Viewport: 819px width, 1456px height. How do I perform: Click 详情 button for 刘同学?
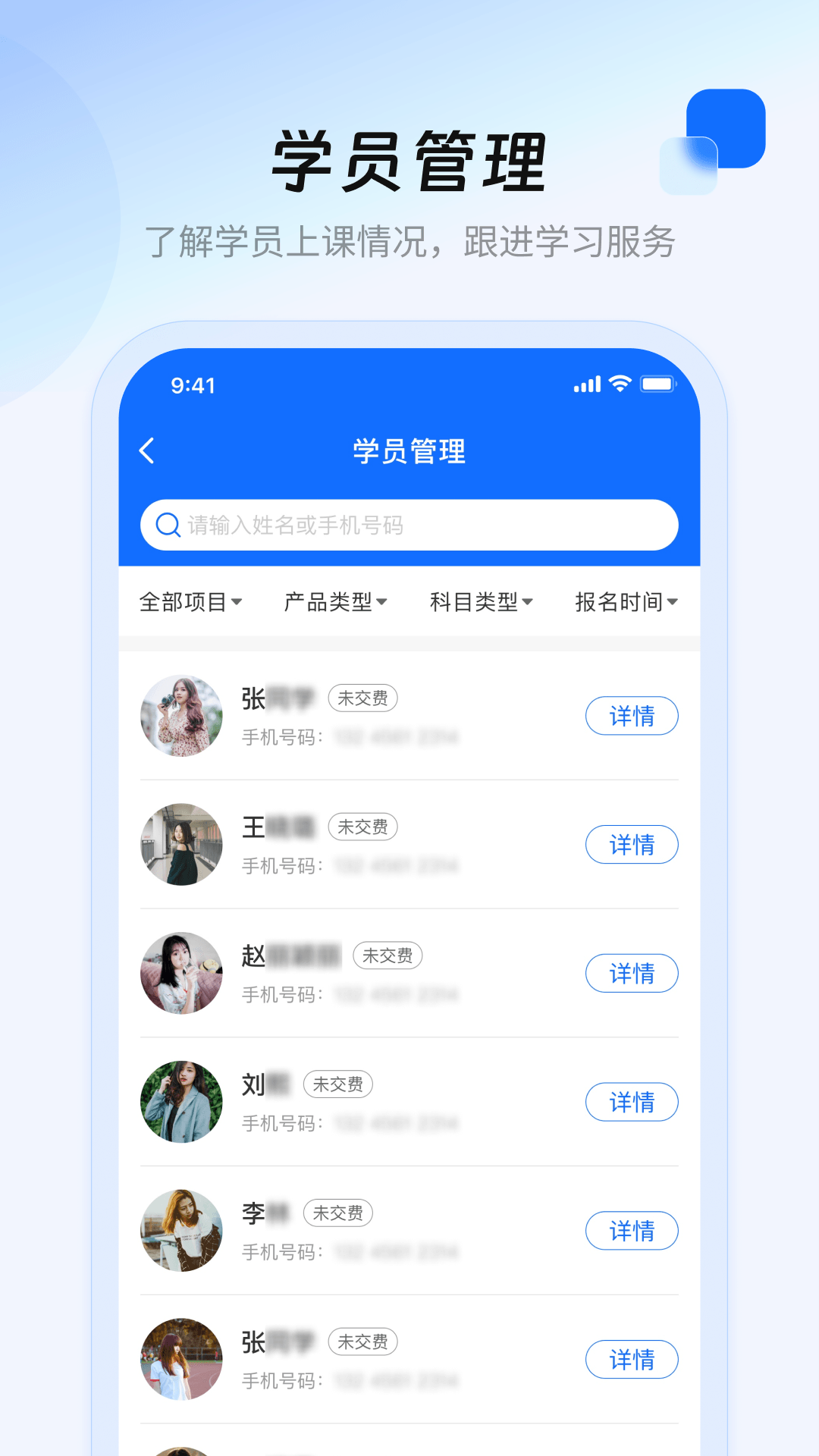pos(632,1102)
